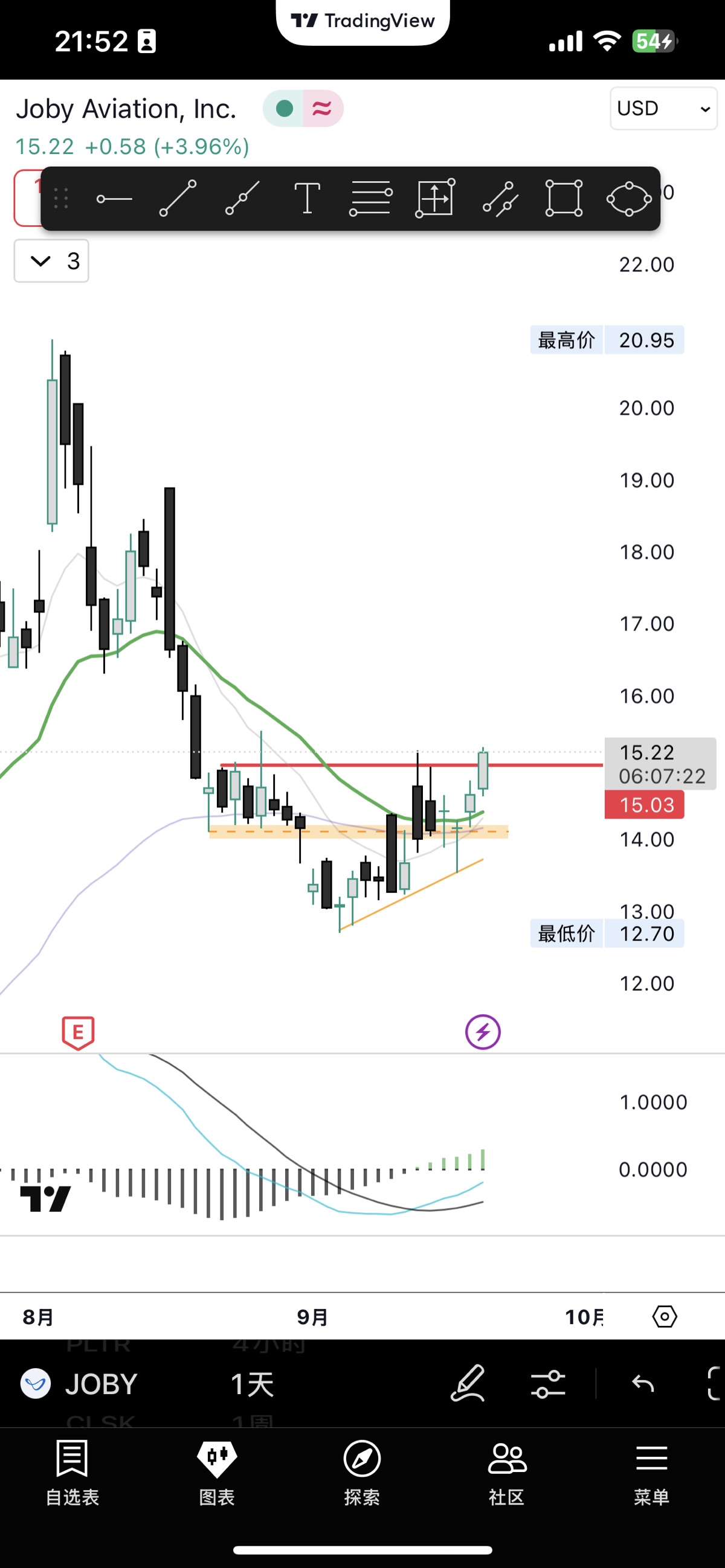Open the chart settings sliders icon
Screen dimensions: 725x1568
(x=548, y=1384)
